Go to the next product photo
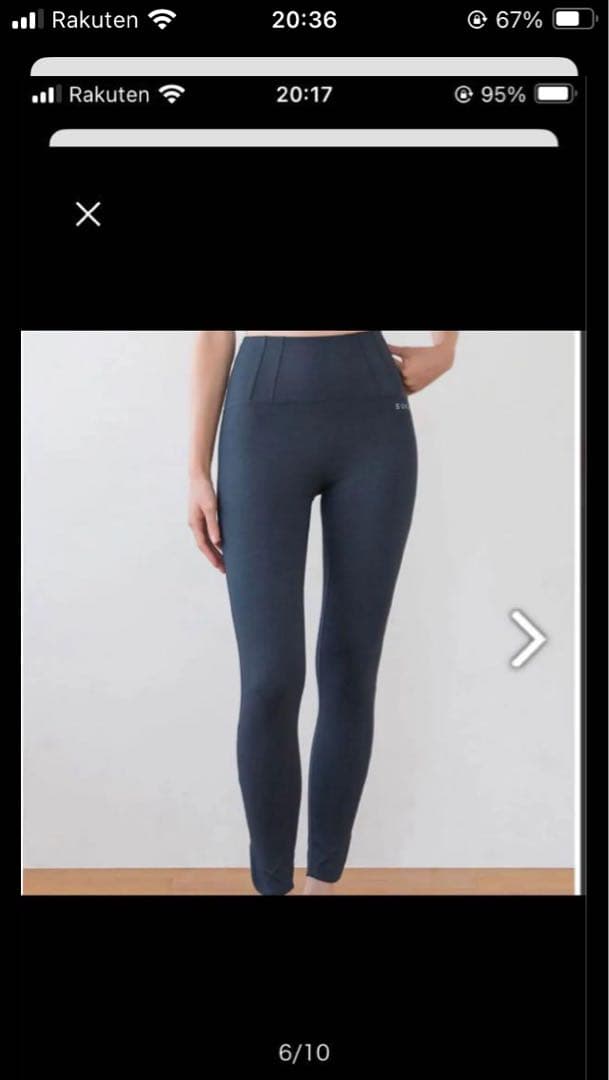The height and width of the screenshot is (1080, 609). pos(528,639)
